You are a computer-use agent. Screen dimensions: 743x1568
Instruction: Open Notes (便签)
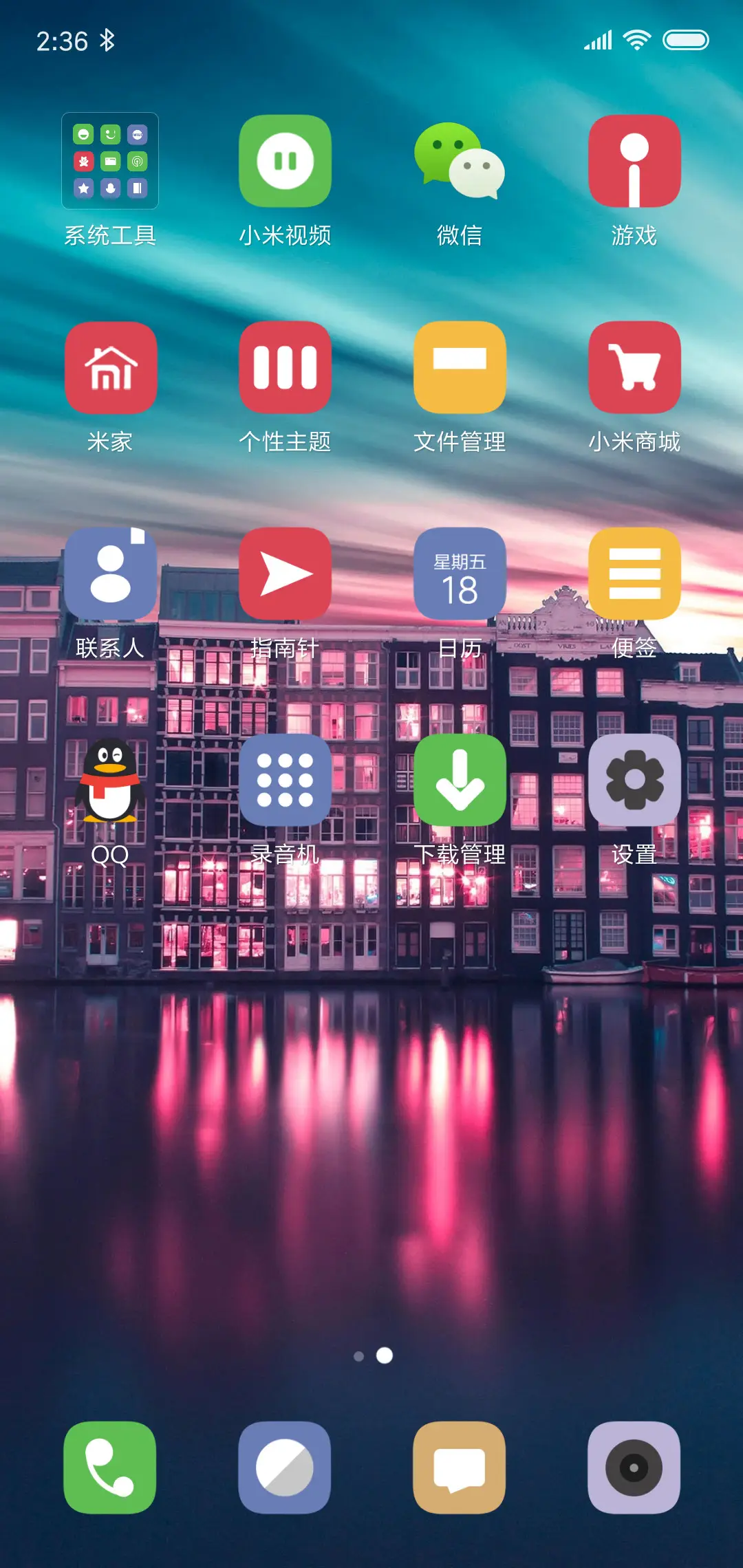click(x=634, y=574)
